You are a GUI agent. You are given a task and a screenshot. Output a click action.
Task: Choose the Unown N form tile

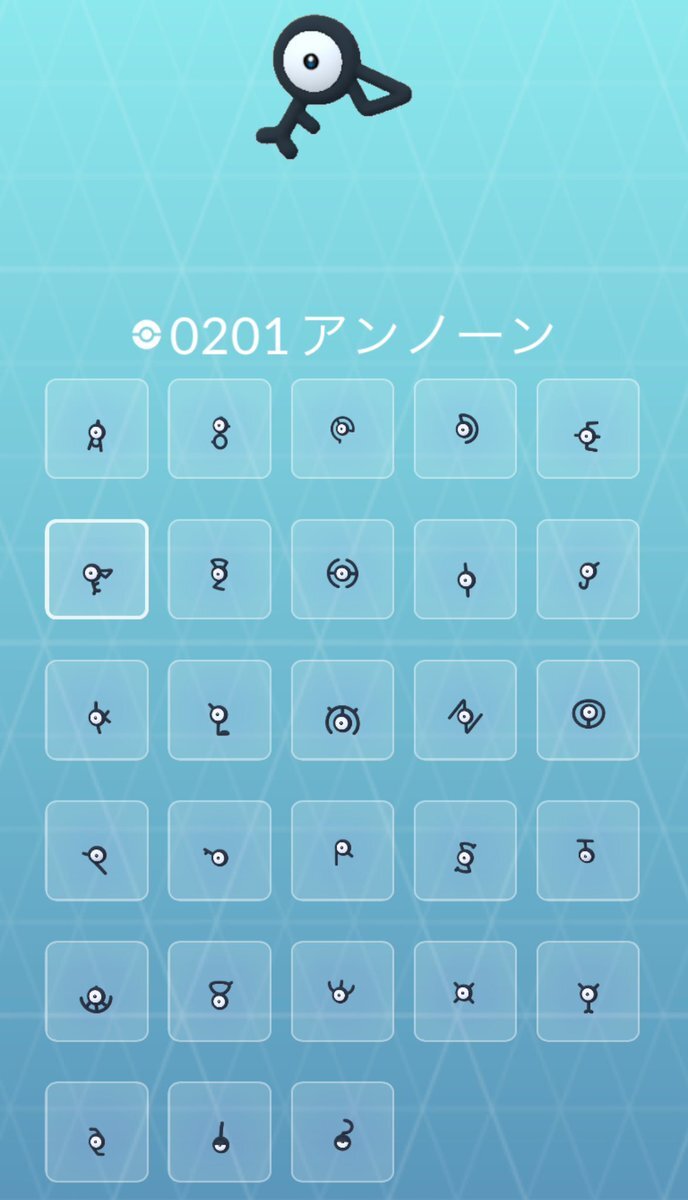(465, 710)
